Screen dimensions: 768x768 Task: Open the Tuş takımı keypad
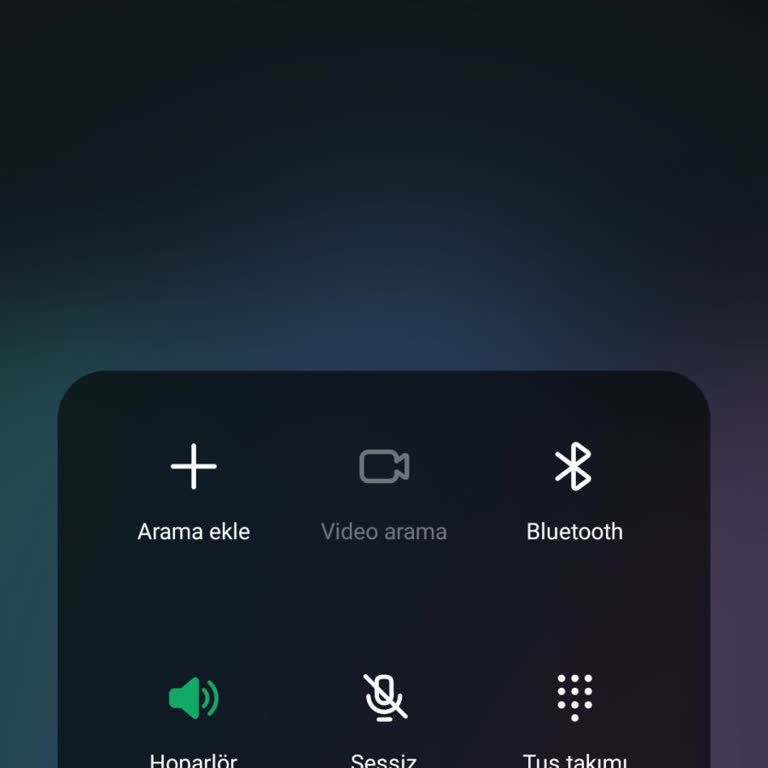[574, 698]
